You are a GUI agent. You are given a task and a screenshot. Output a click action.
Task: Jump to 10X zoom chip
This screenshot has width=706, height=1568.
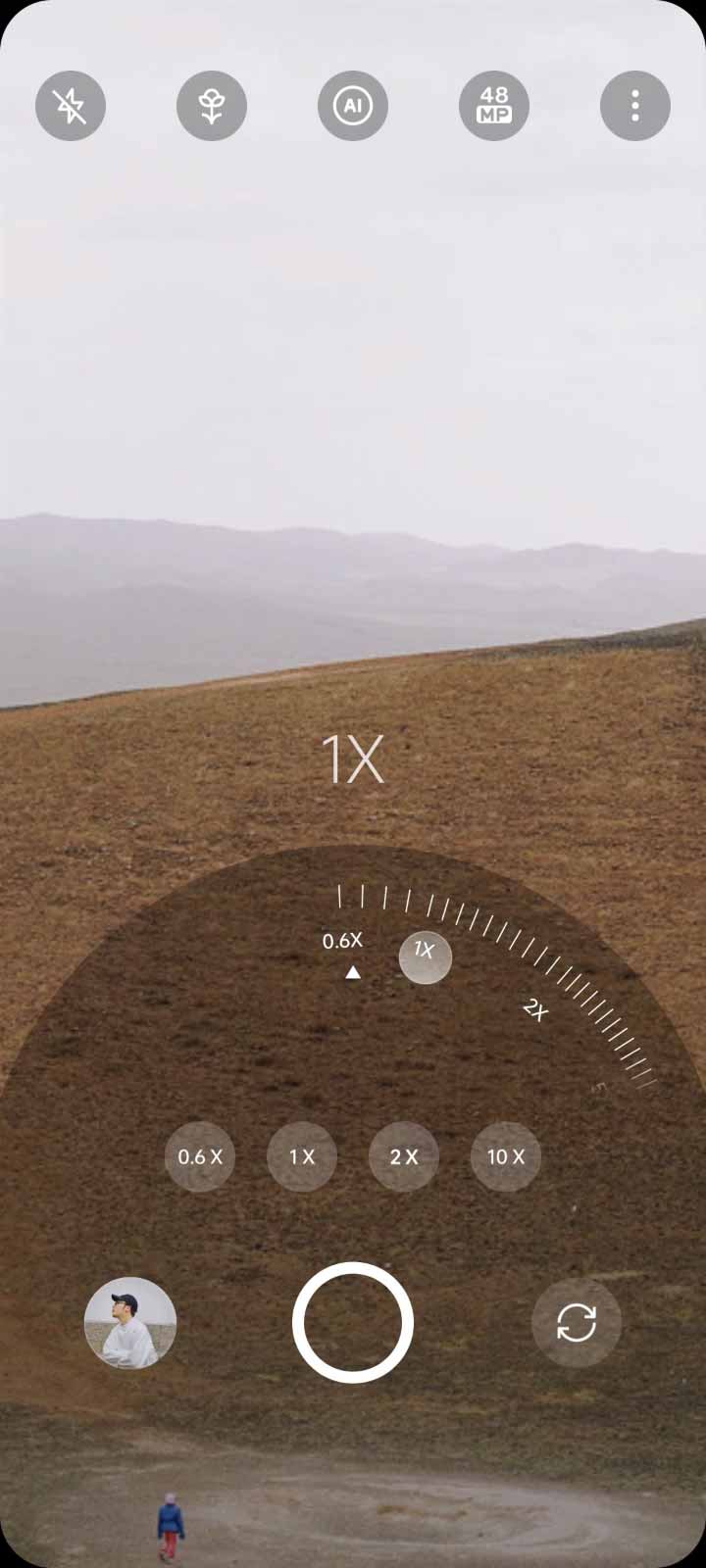tap(506, 1156)
